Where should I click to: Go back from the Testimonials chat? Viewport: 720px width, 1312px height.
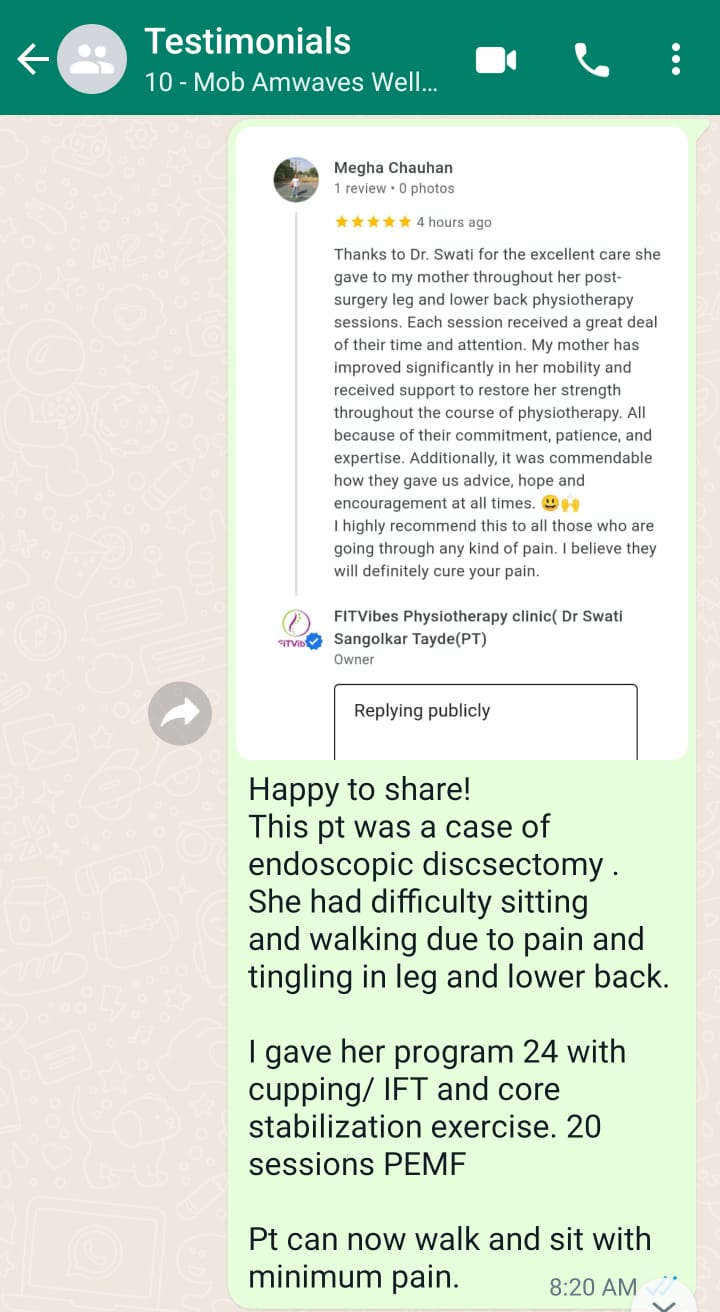pyautogui.click(x=32, y=59)
